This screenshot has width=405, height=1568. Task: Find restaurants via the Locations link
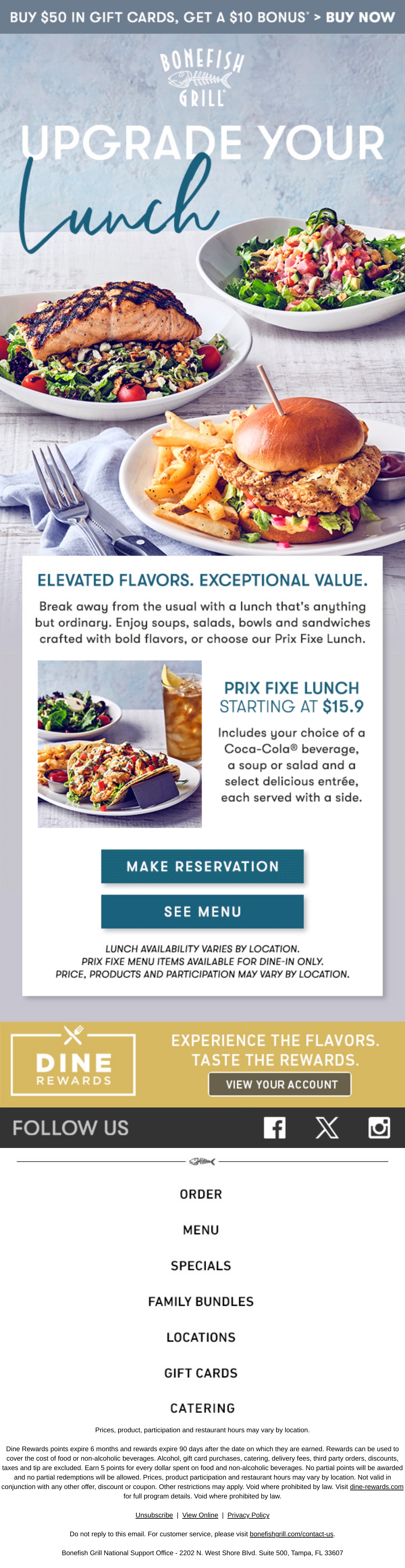pyautogui.click(x=201, y=1337)
